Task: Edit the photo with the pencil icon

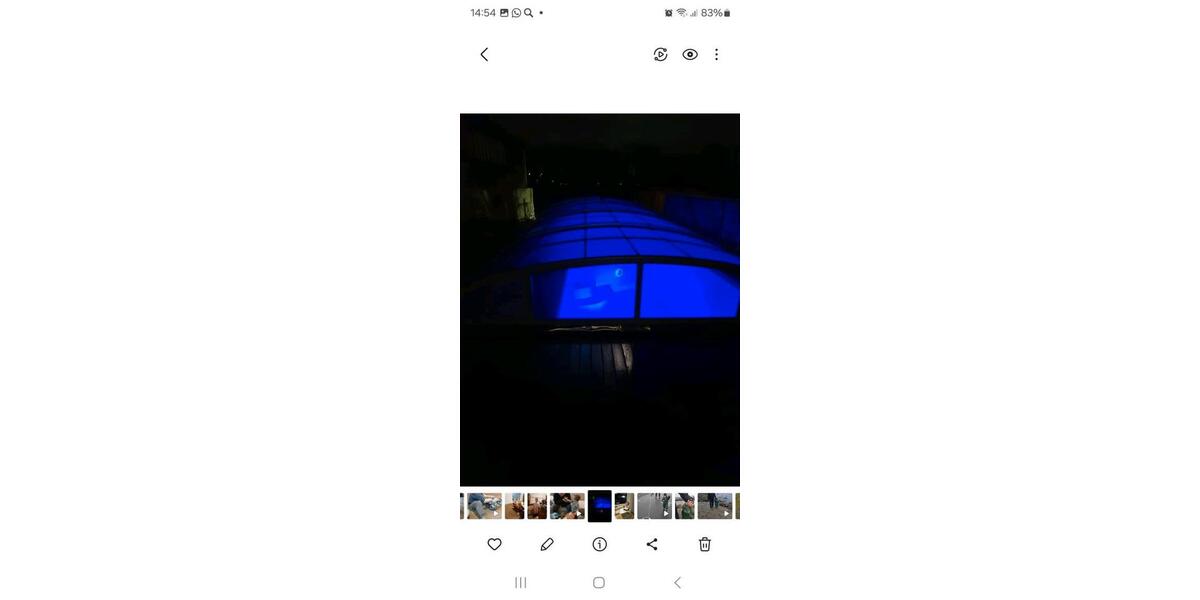Action: (547, 544)
